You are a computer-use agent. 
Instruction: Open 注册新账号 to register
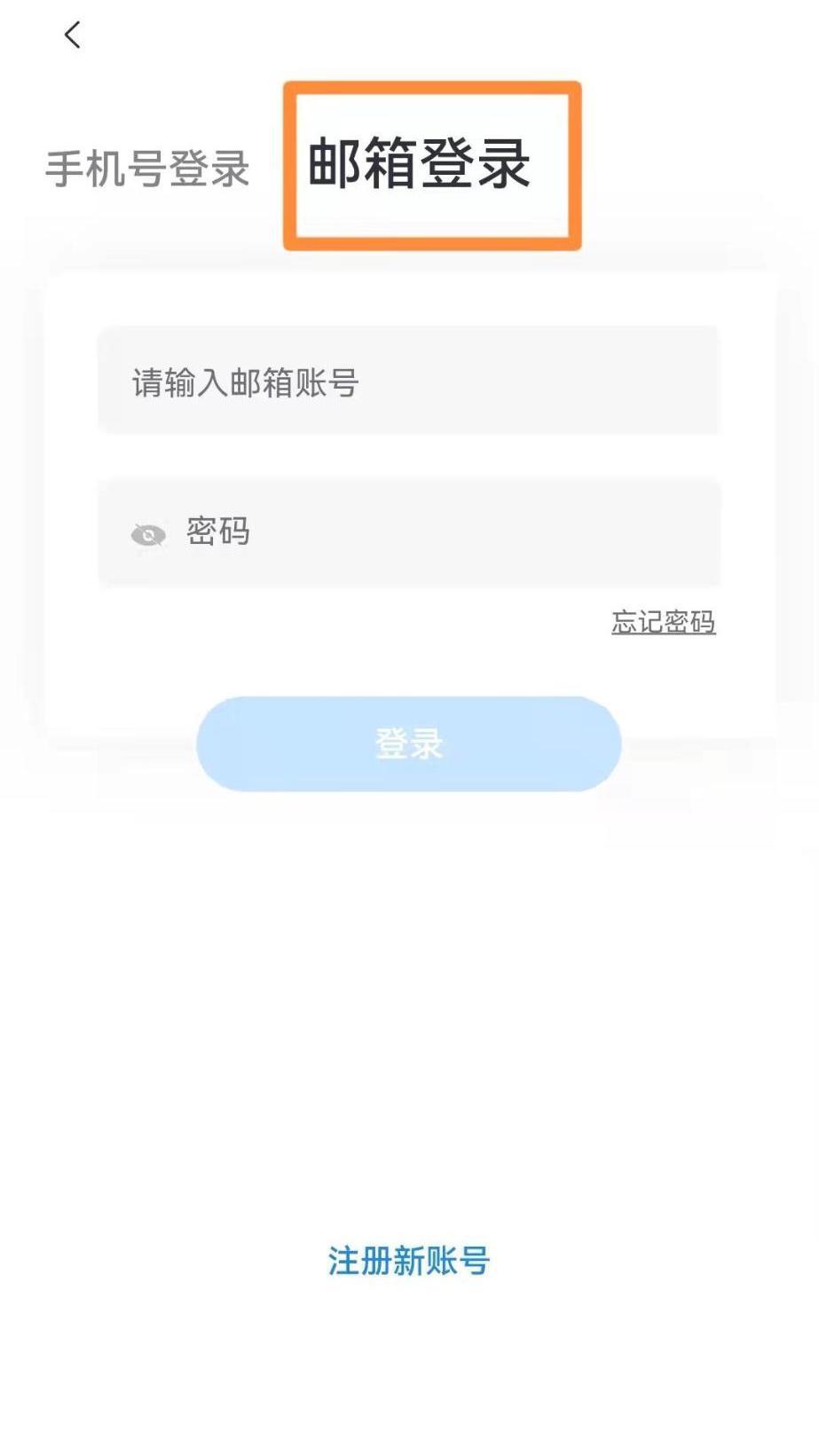click(x=408, y=1260)
